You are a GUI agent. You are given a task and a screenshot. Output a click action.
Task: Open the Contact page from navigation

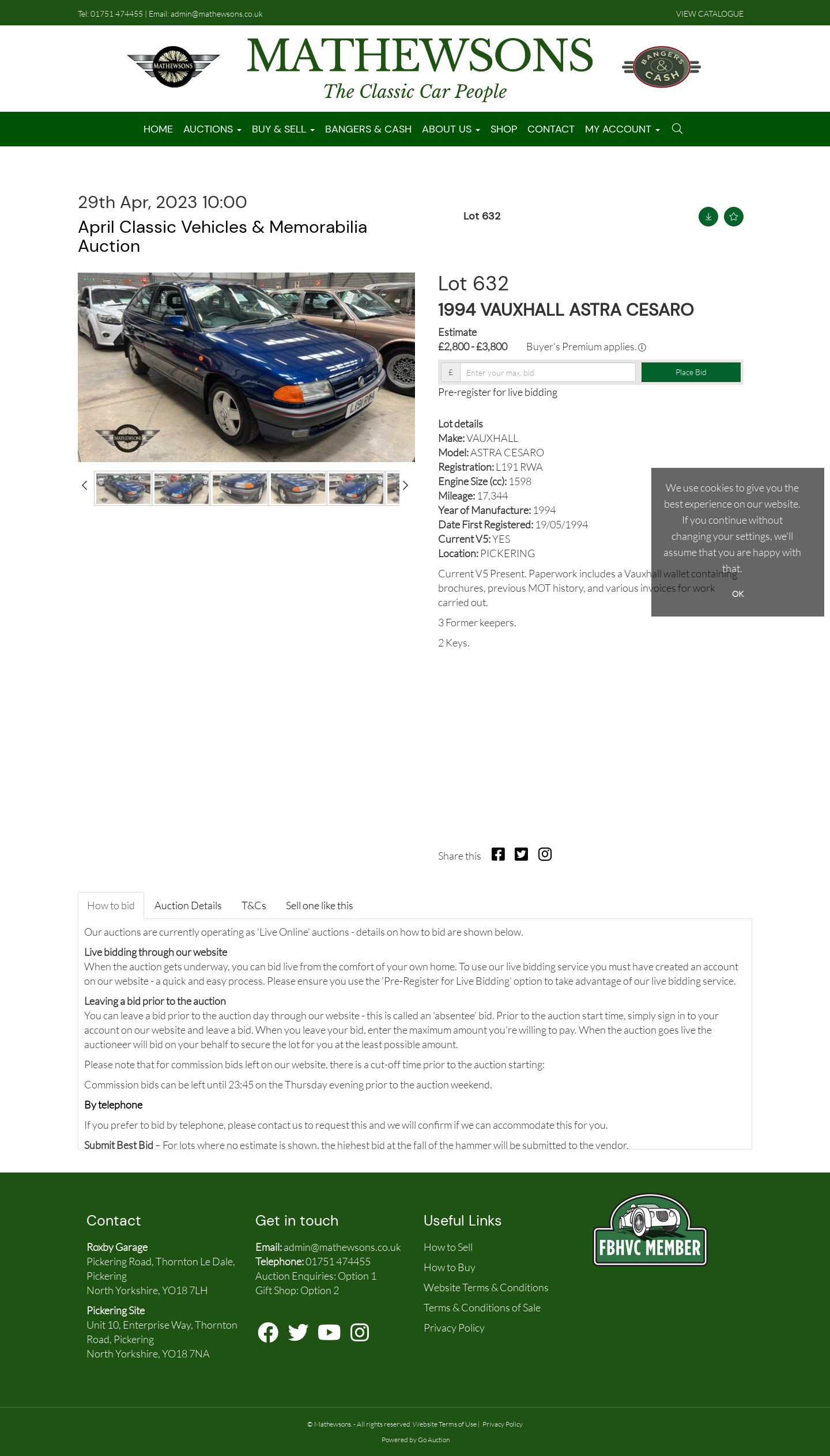(x=551, y=129)
